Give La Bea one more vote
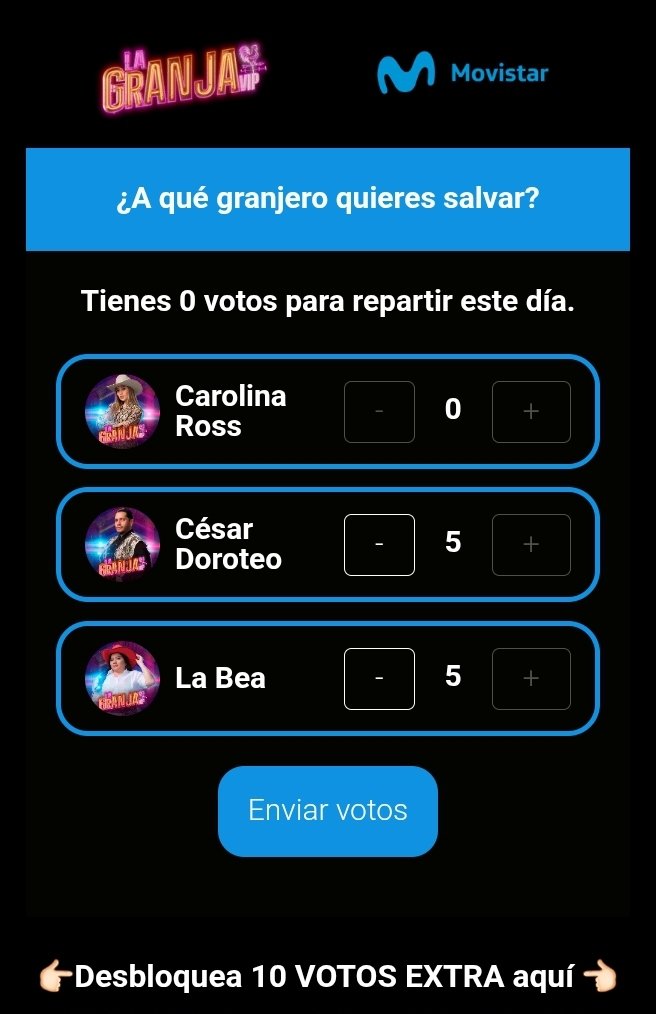Screen dimensions: 656x1014 pos(531,678)
